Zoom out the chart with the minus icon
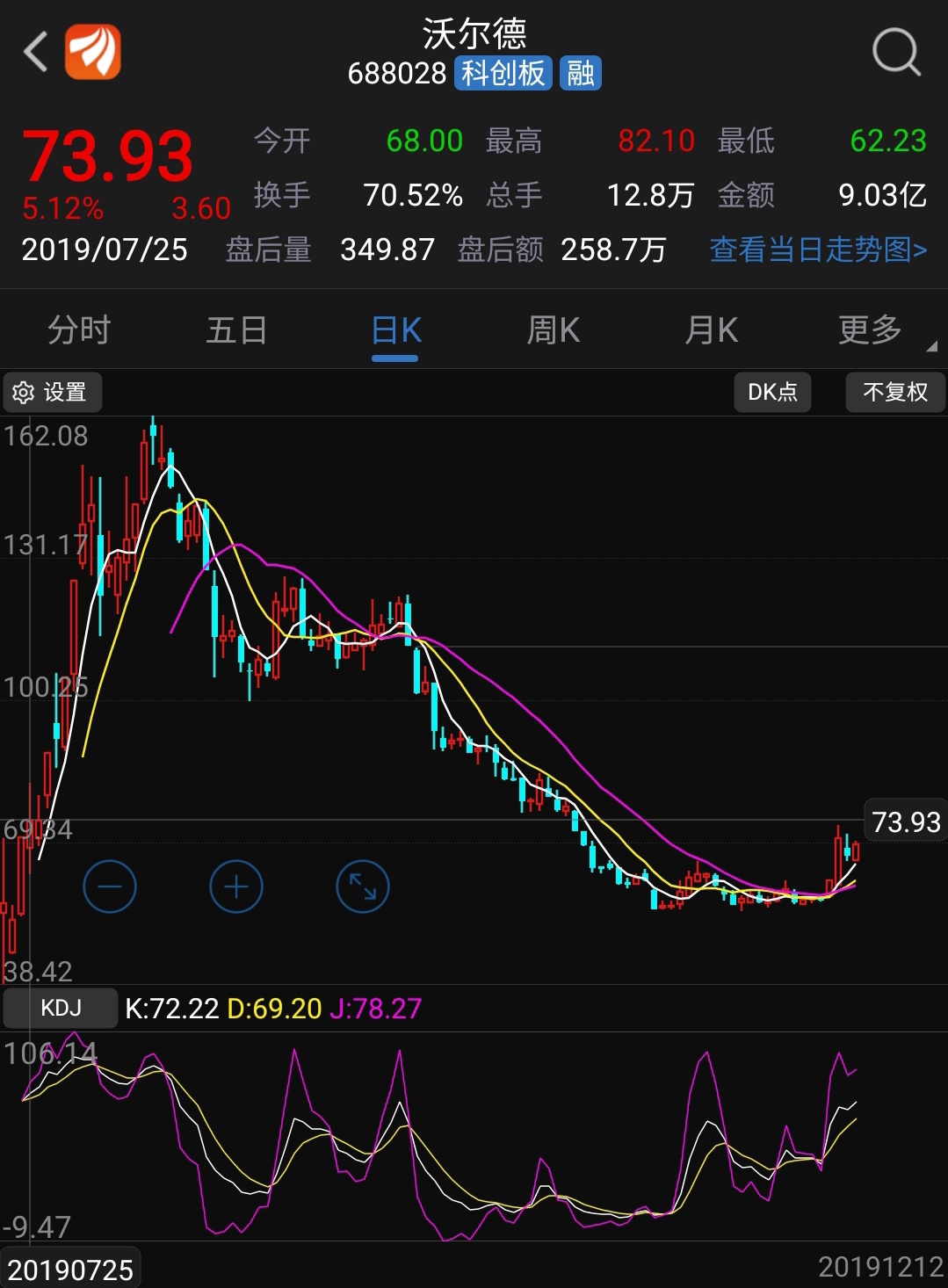Image resolution: width=948 pixels, height=1288 pixels. pyautogui.click(x=109, y=886)
